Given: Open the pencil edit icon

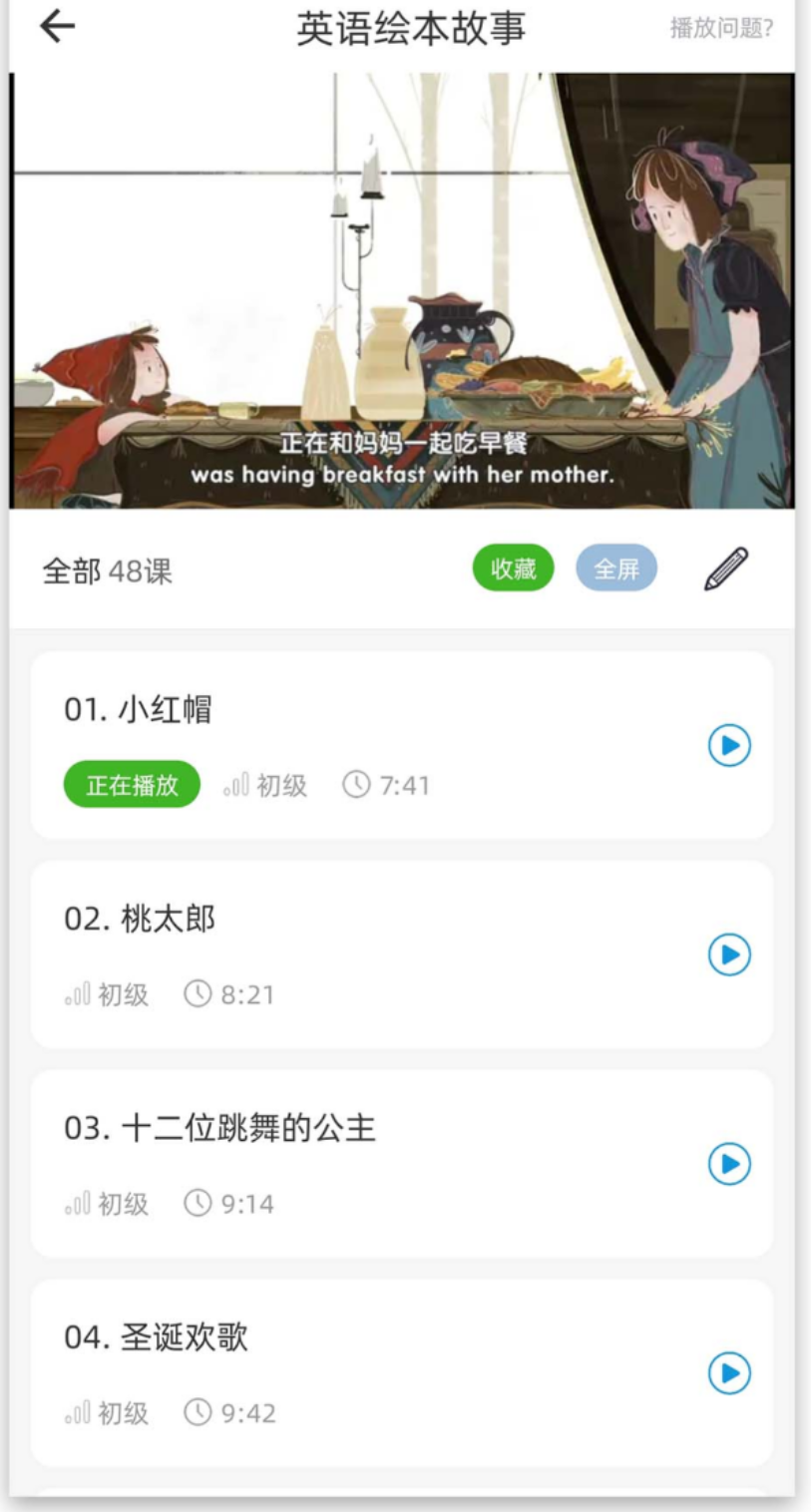Looking at the screenshot, I should click(x=726, y=568).
